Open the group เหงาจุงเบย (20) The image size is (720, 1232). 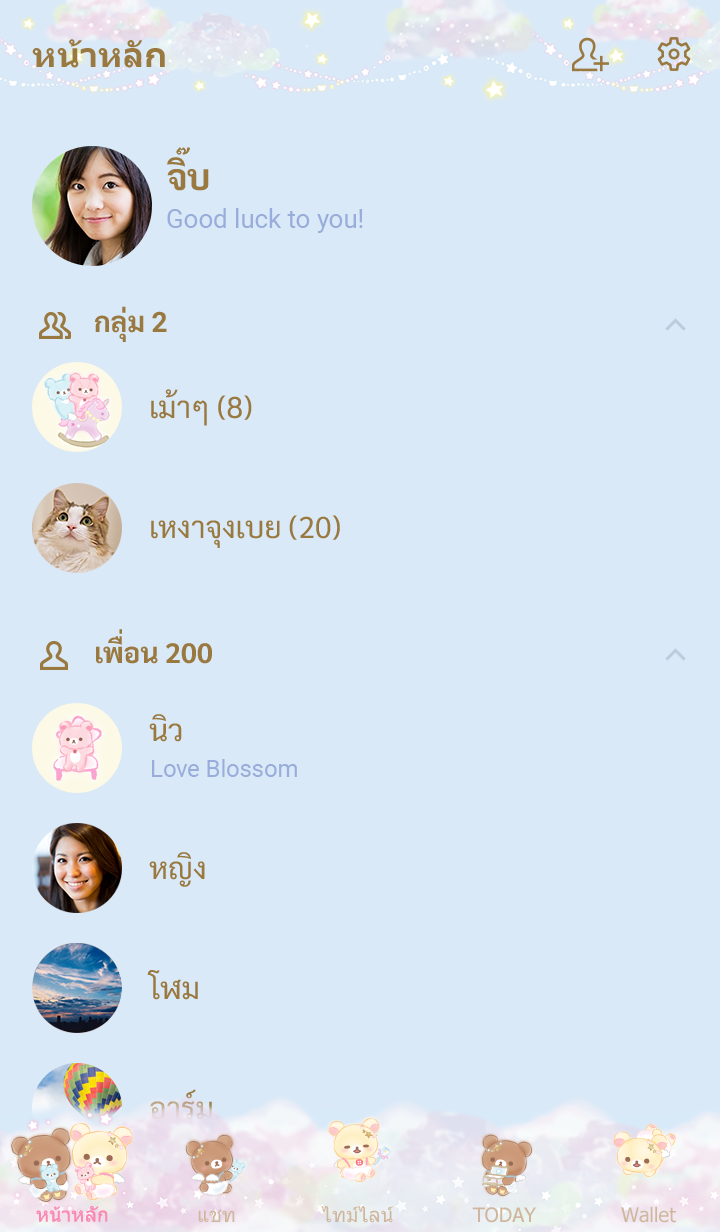point(245,528)
